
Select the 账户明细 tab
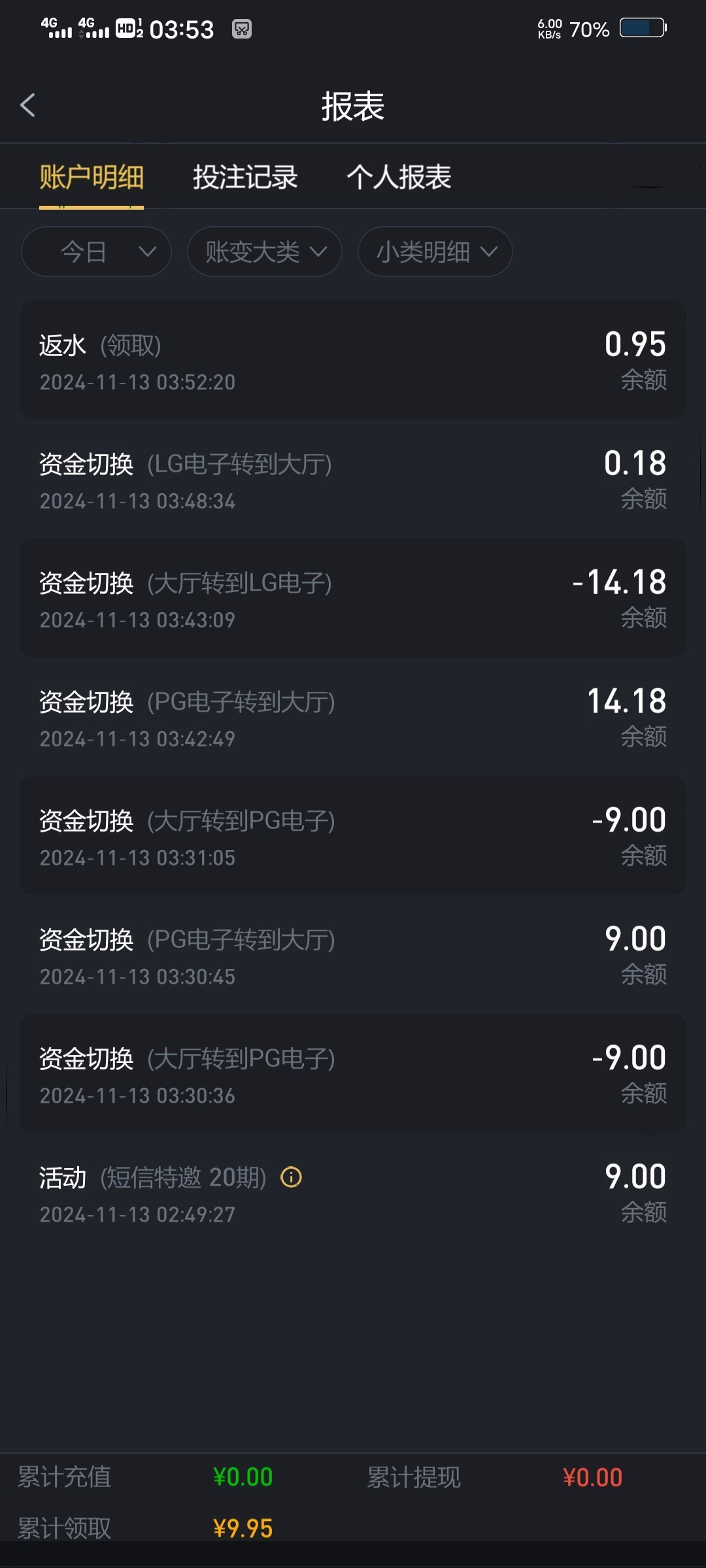[x=92, y=177]
